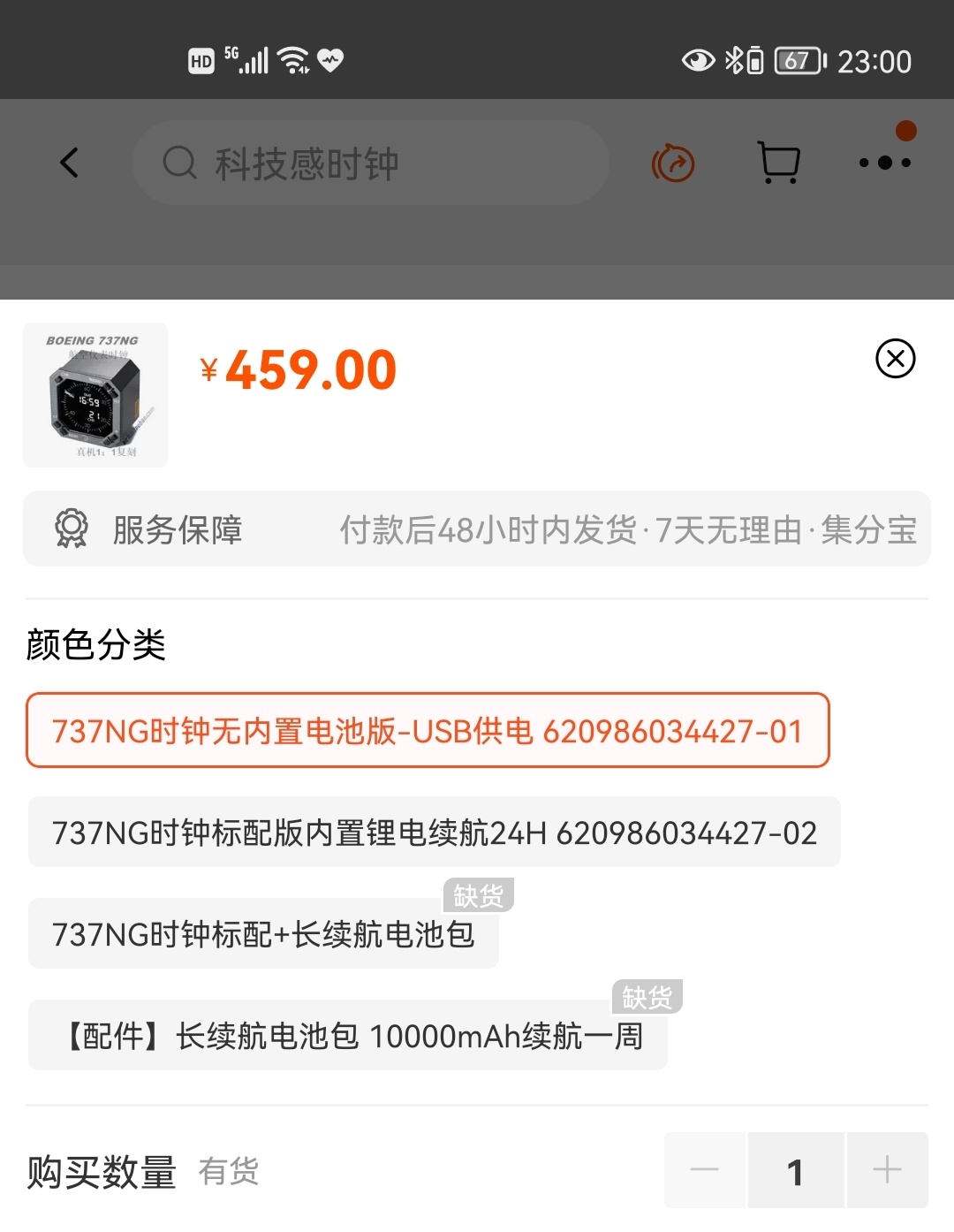954x1232 pixels.
Task: Choose 737NG时钟标配版内置锂电续航24H option
Action: click(x=434, y=833)
